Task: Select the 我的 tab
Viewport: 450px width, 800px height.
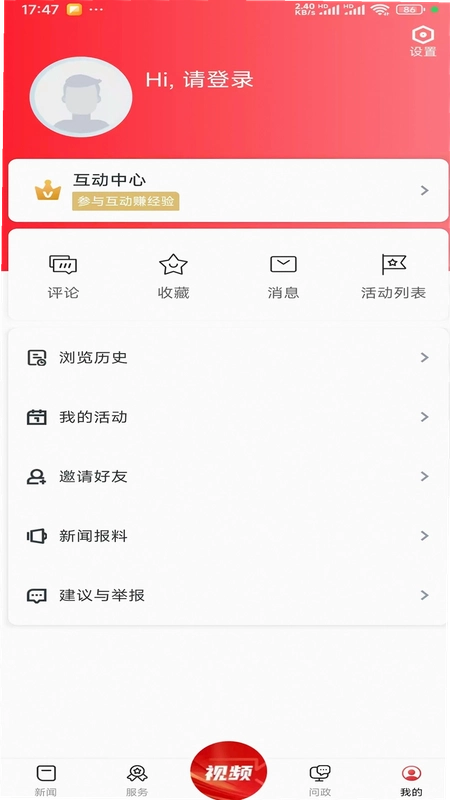Action: pos(411,781)
